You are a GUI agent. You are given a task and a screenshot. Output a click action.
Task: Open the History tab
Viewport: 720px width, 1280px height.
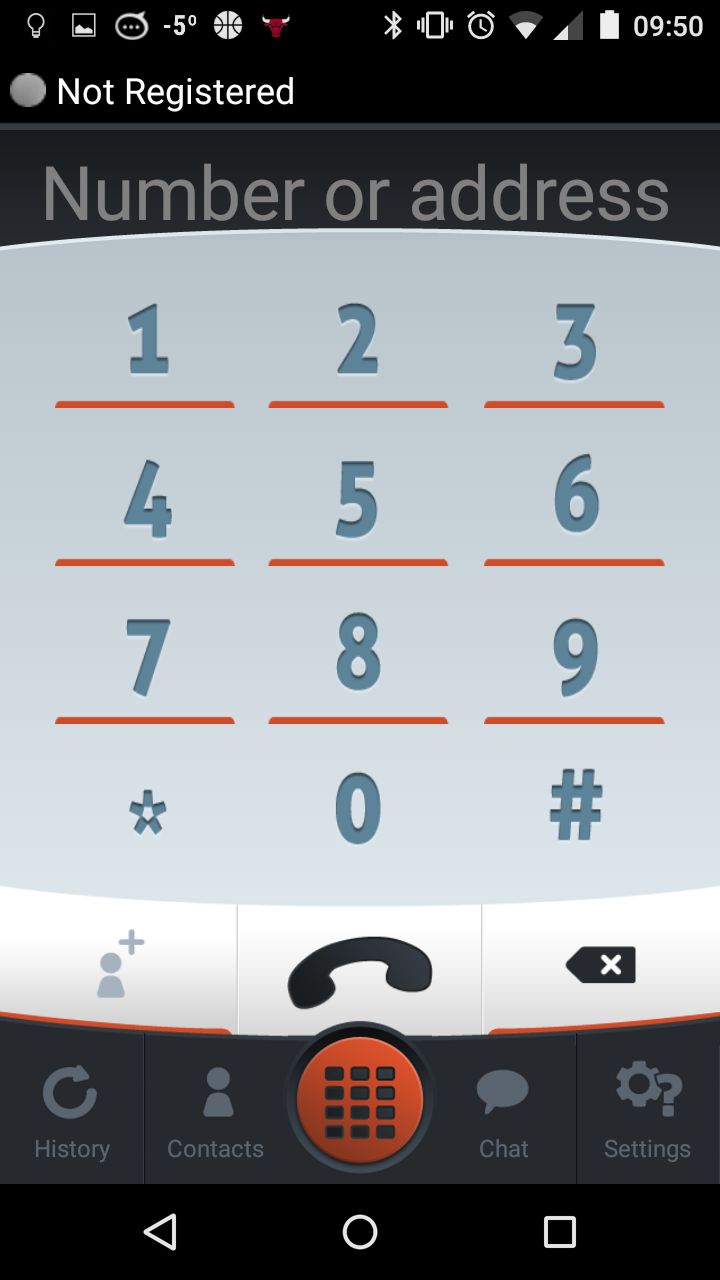click(71, 1110)
